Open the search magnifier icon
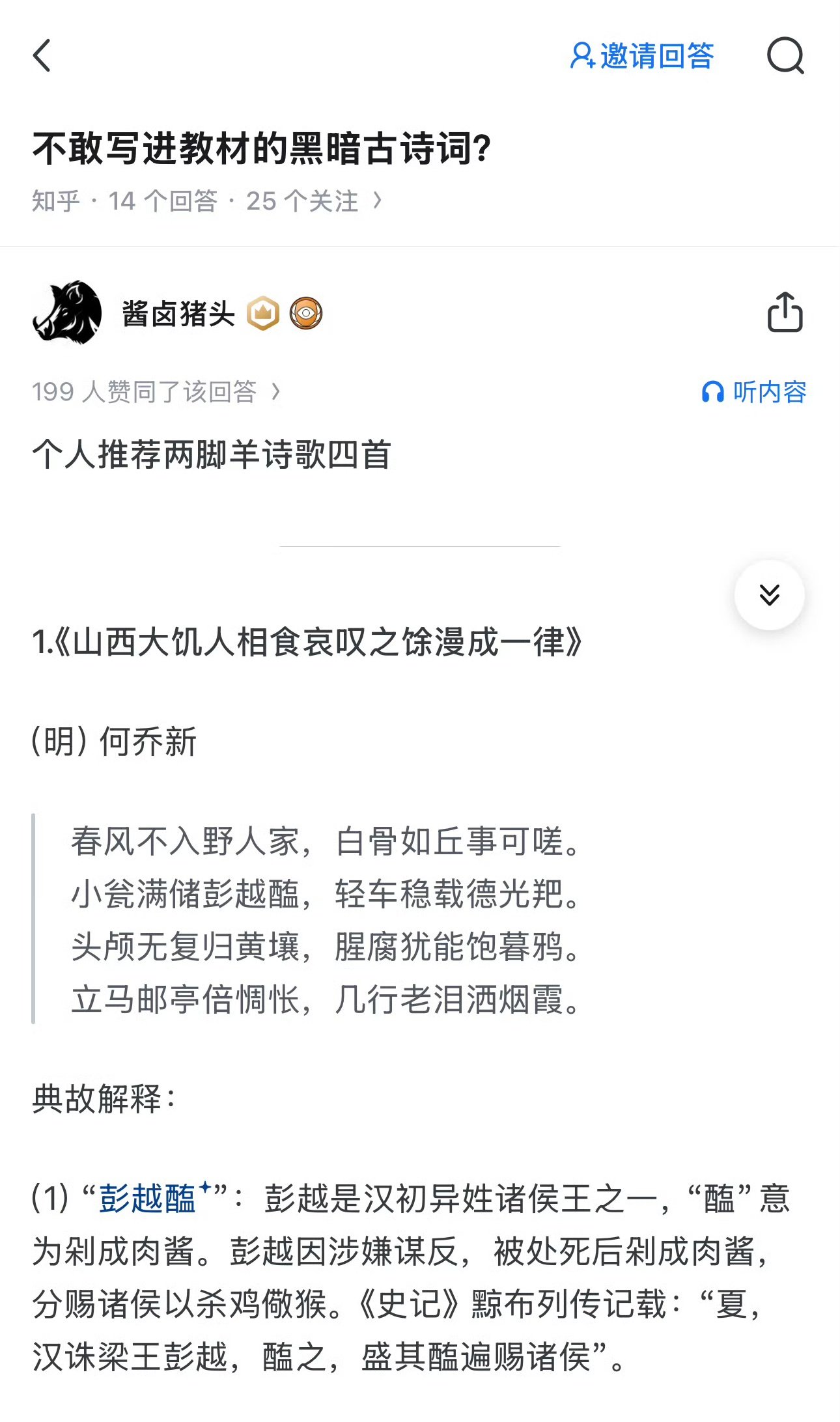This screenshot has height=1422, width=840. pos(785,56)
